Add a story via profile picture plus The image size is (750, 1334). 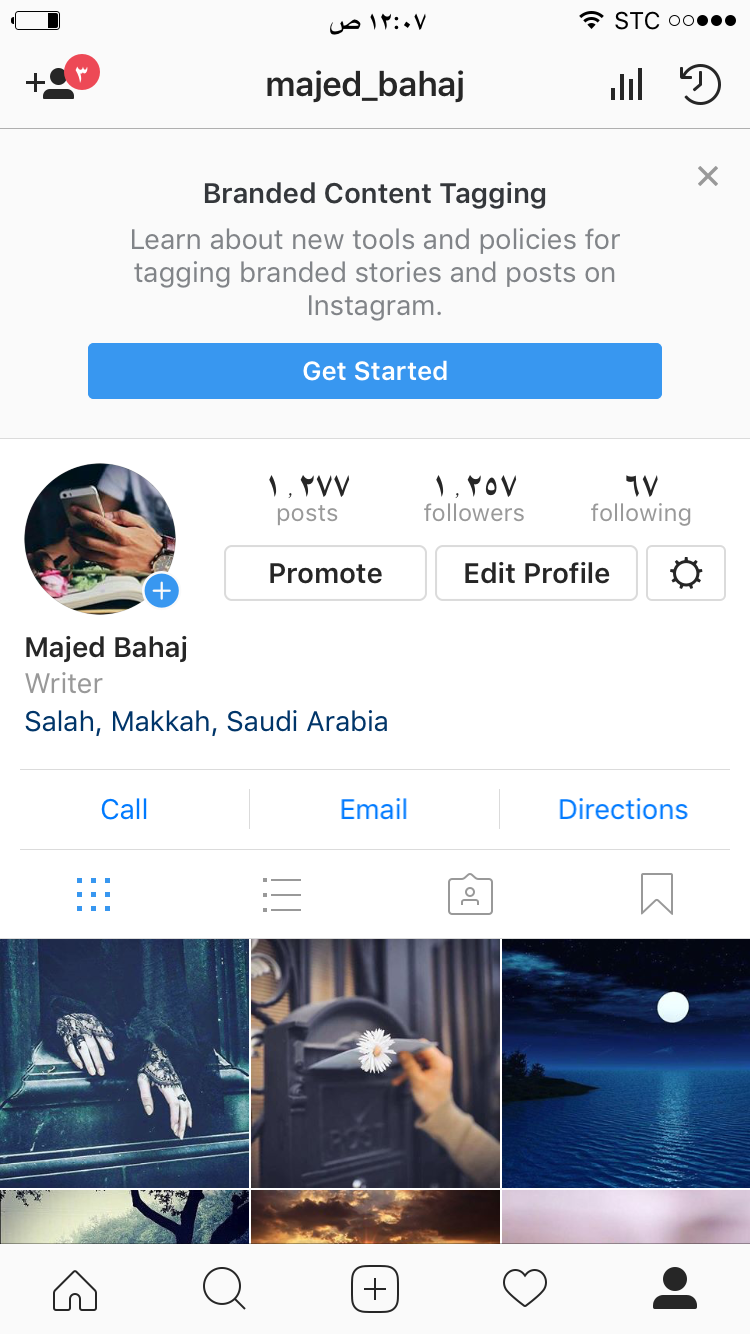162,591
